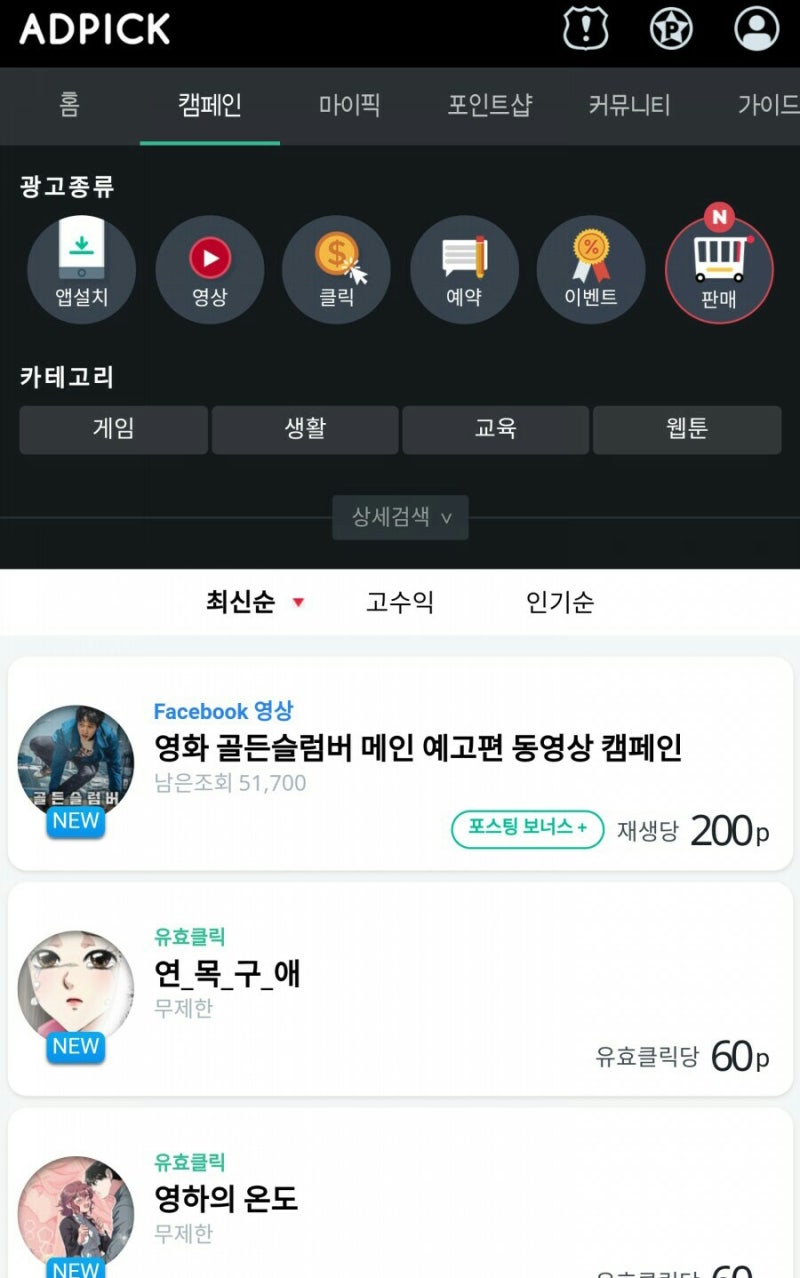The image size is (800, 1278).
Task: Select the 예약 reservation campaign icon
Action: [464, 269]
